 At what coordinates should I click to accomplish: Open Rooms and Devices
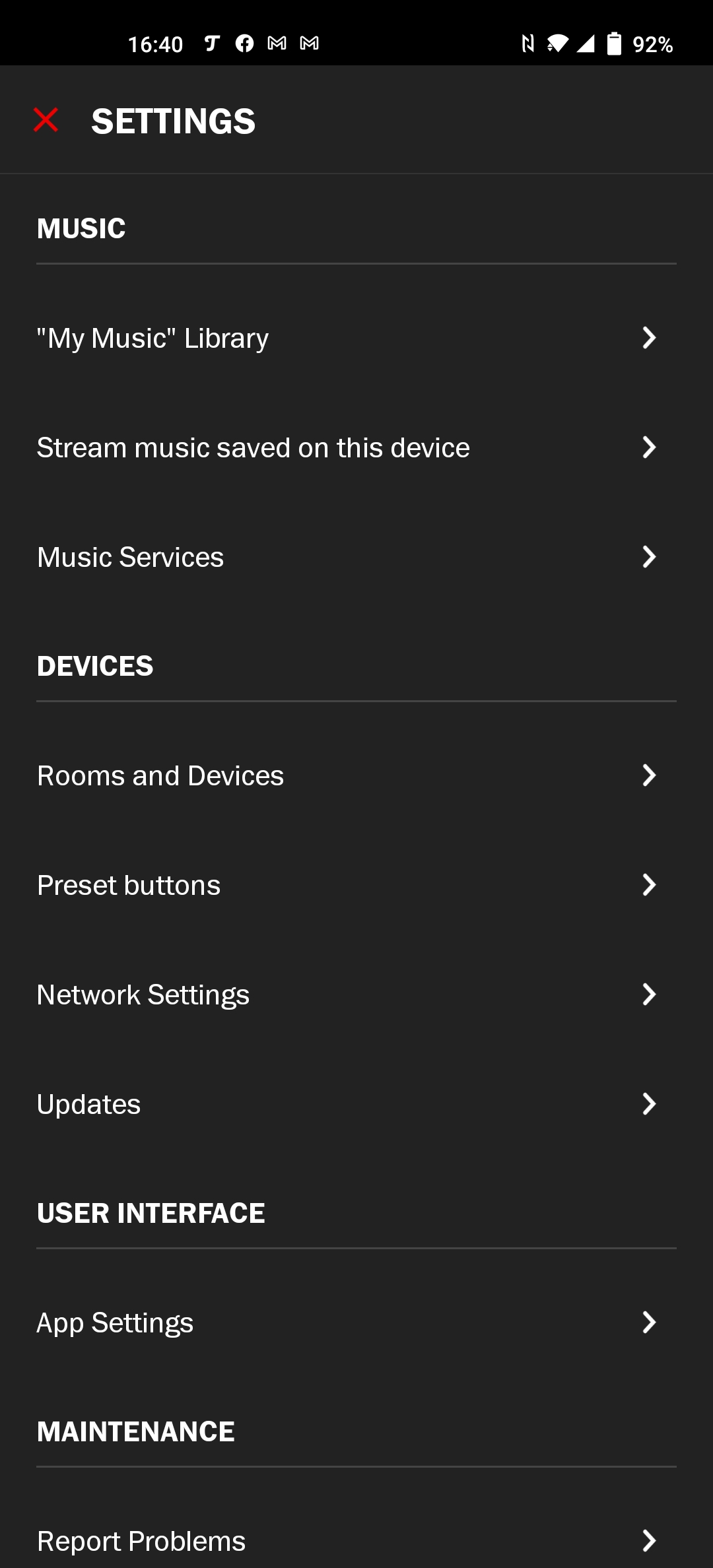356,775
